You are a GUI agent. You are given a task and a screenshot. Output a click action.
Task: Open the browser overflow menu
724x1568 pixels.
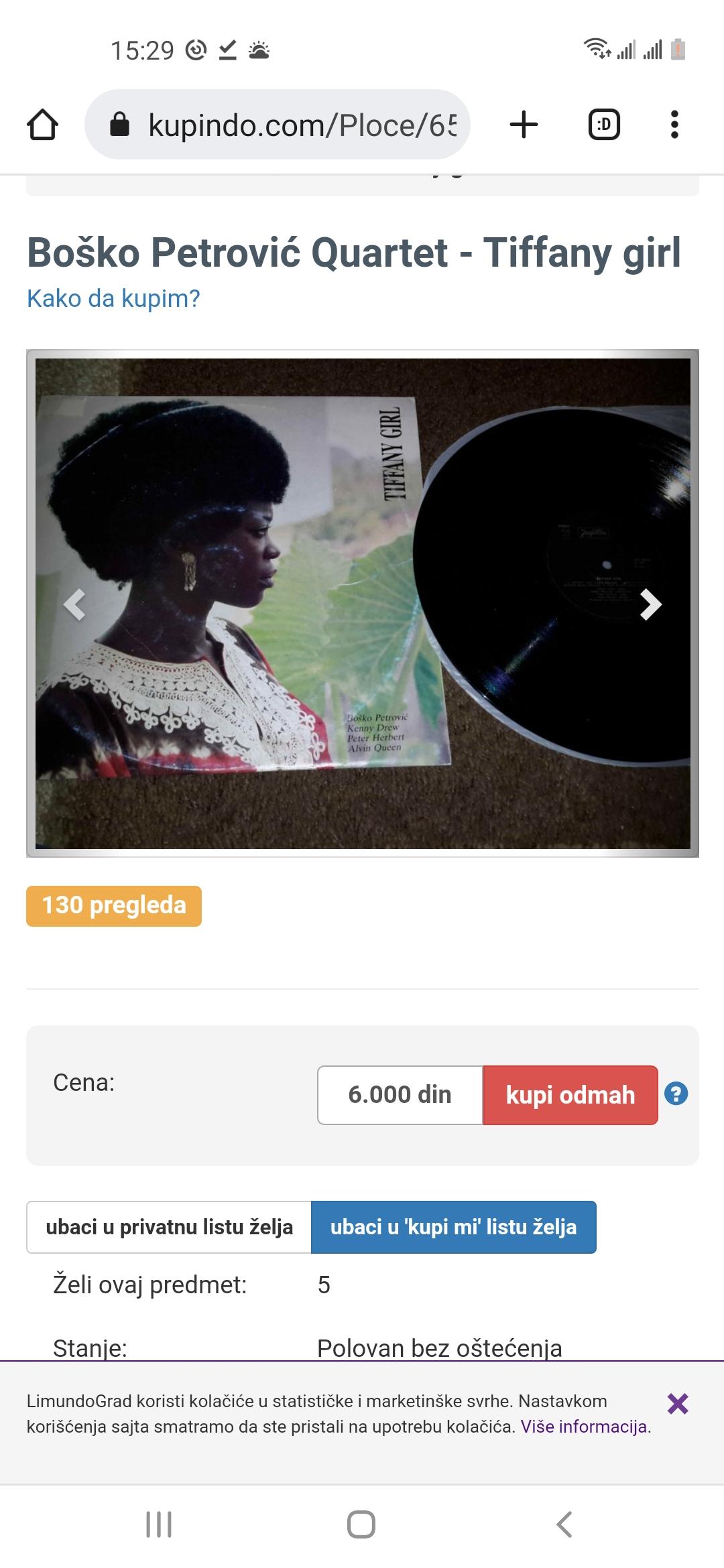click(x=674, y=125)
